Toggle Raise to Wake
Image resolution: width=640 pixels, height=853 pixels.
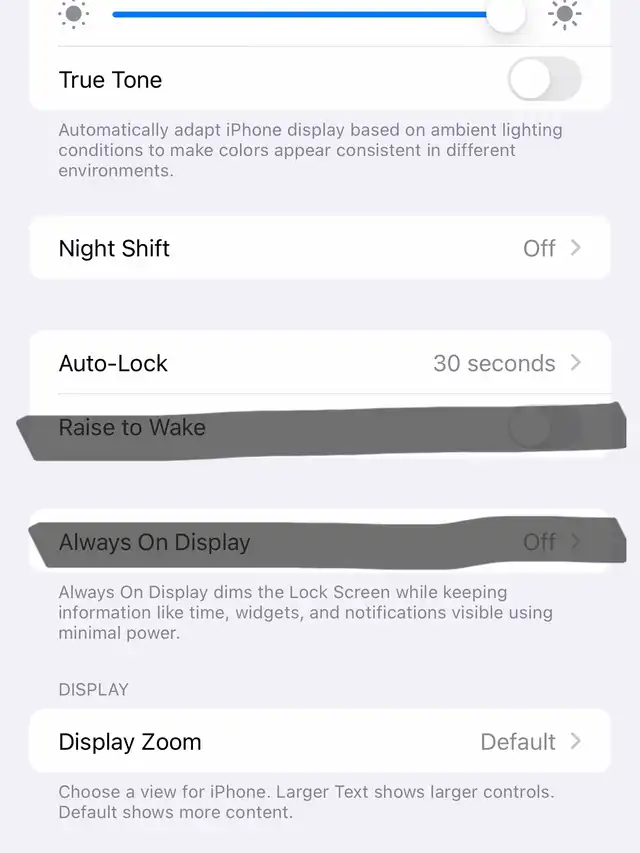tap(544, 428)
